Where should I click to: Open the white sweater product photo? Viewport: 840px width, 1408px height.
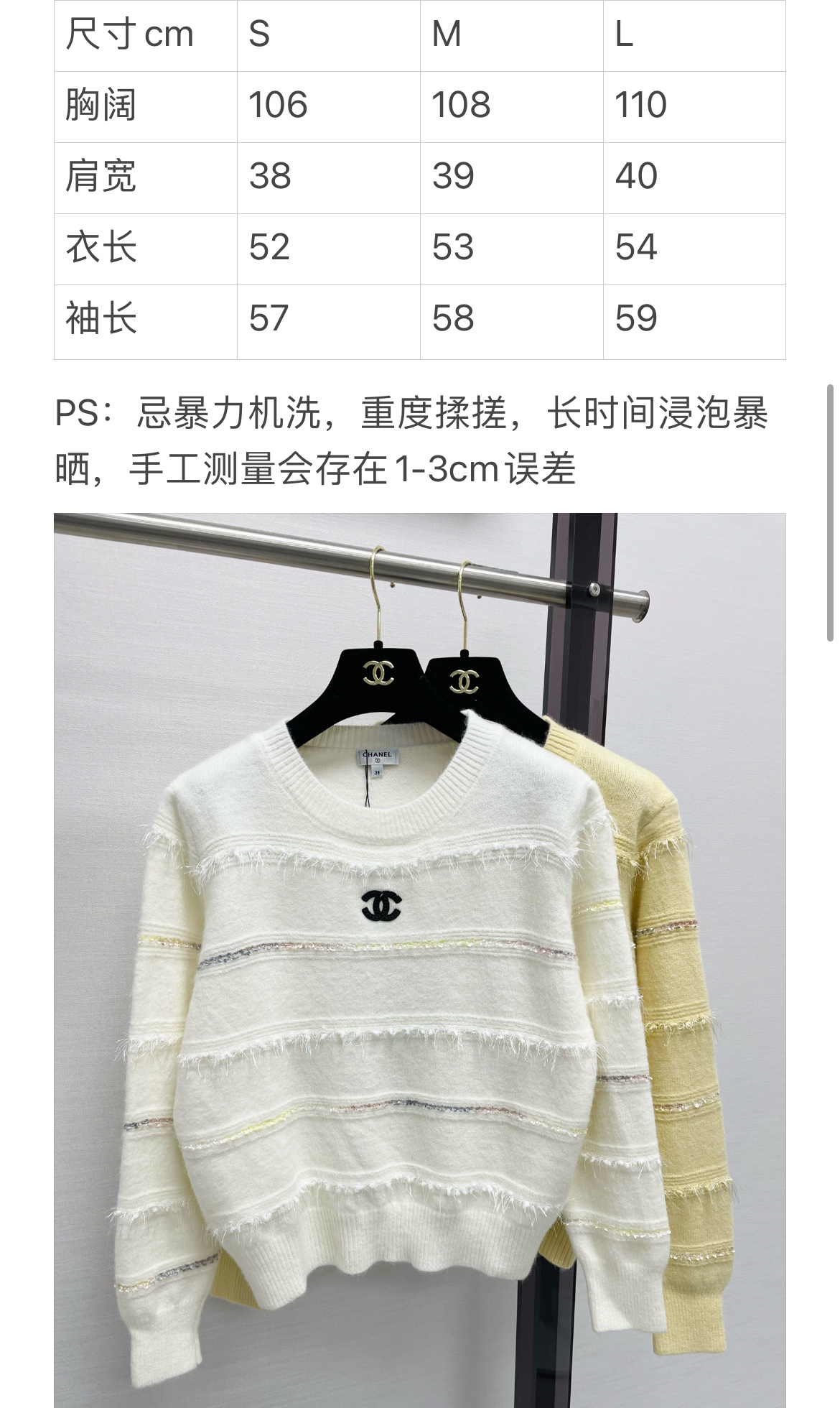tap(420, 960)
